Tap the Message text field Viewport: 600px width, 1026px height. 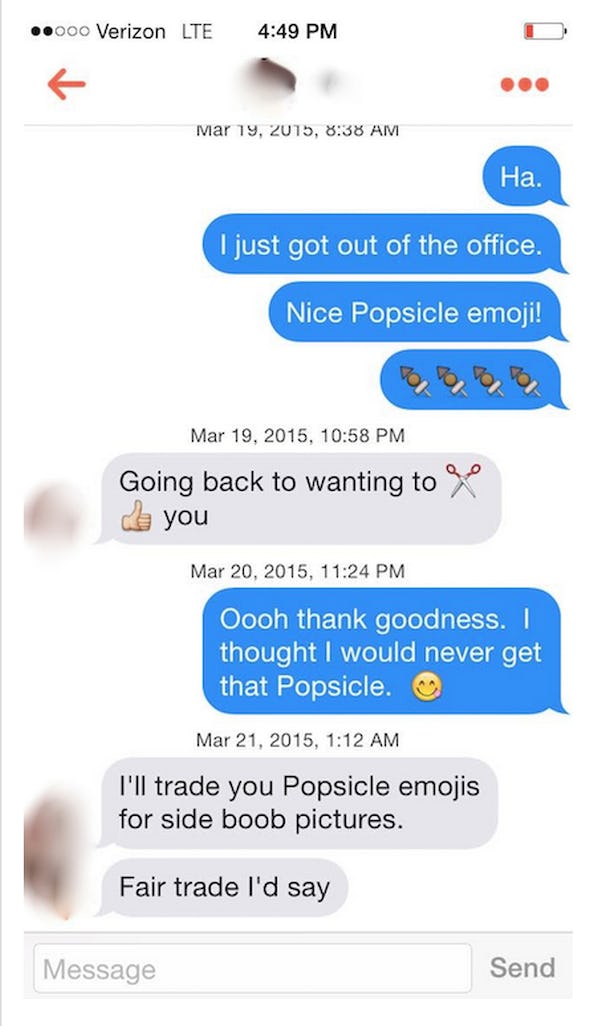[252, 968]
